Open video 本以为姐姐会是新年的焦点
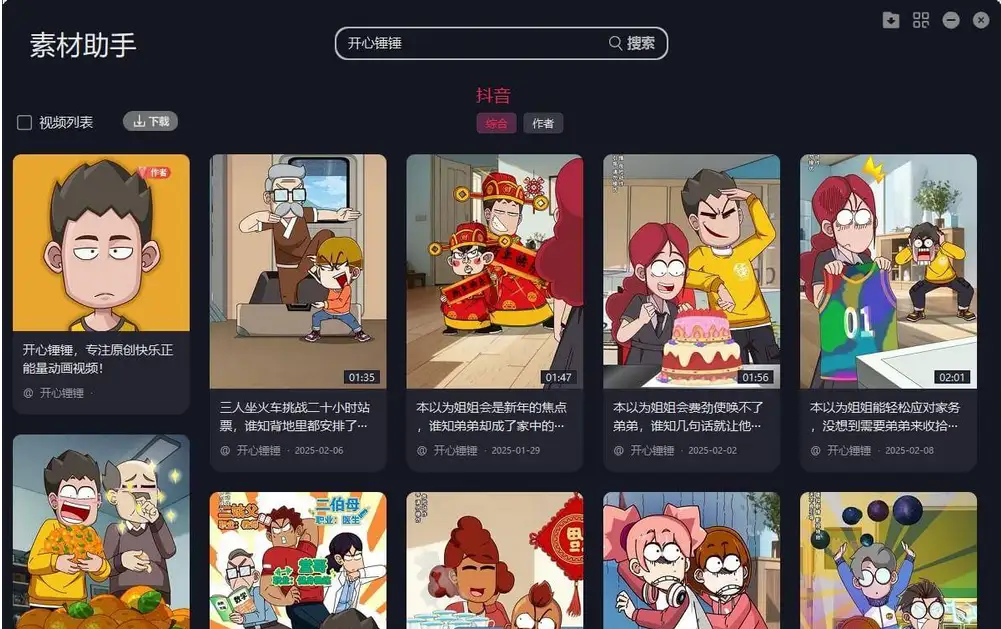Image resolution: width=1001 pixels, height=629 pixels. click(x=494, y=271)
